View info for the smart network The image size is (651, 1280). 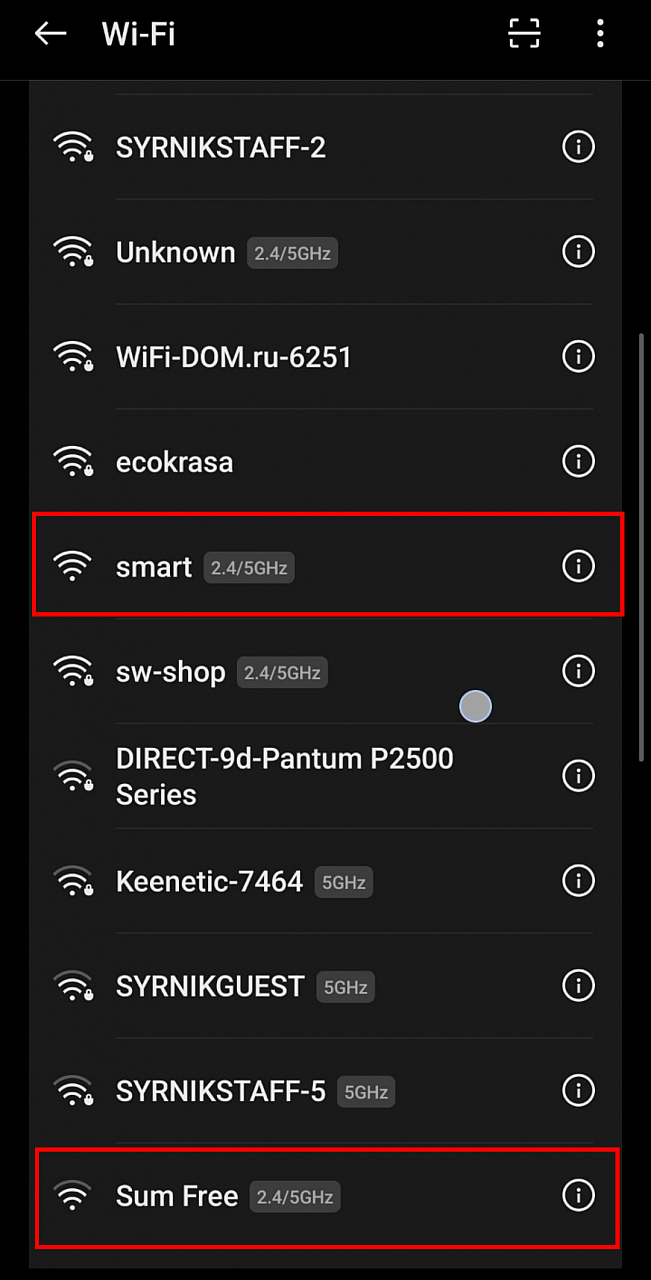[x=578, y=567]
